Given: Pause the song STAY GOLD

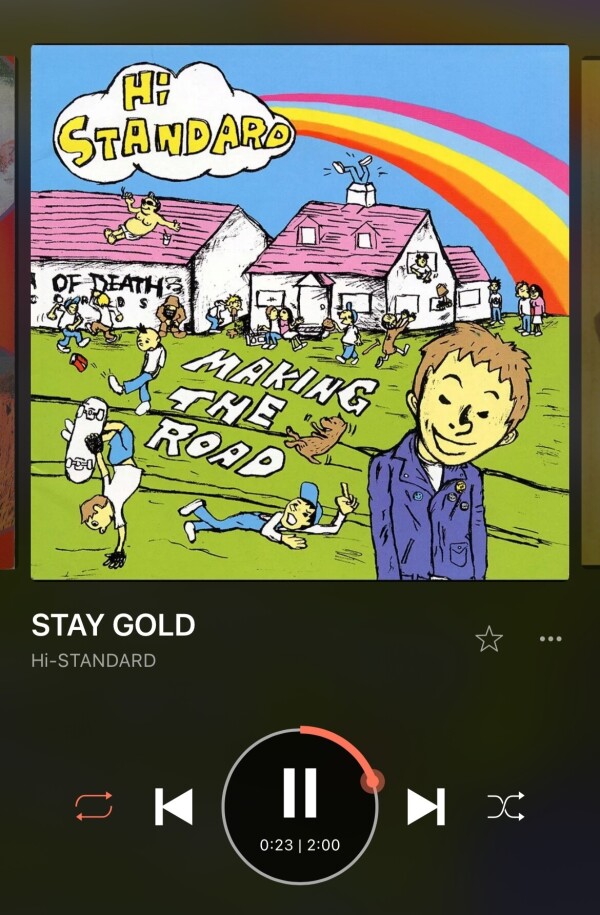Looking at the screenshot, I should [299, 793].
